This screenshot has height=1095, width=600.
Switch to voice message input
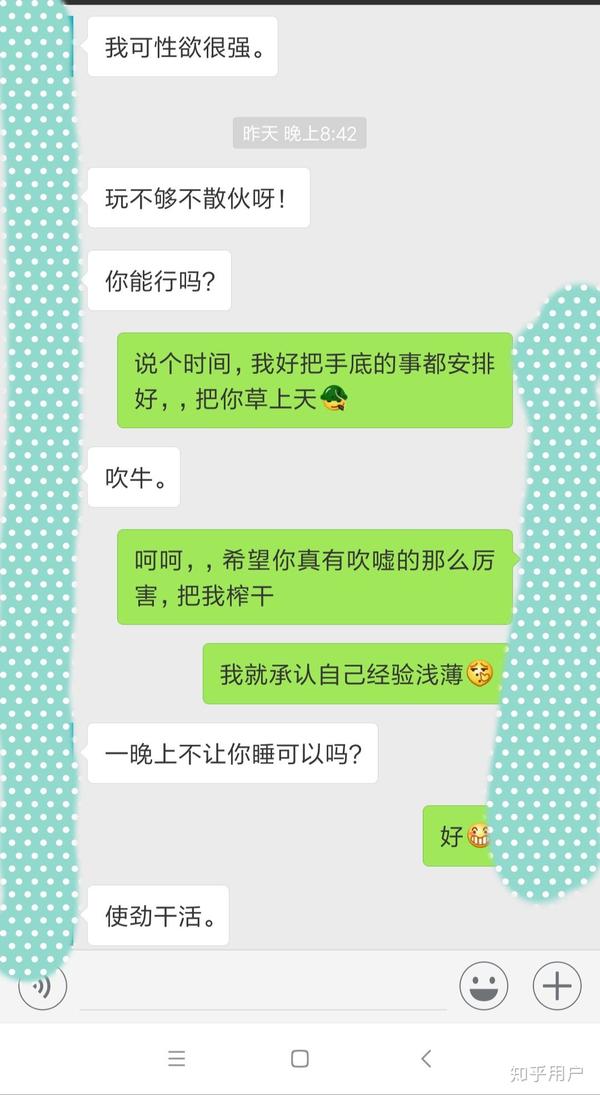point(42,986)
